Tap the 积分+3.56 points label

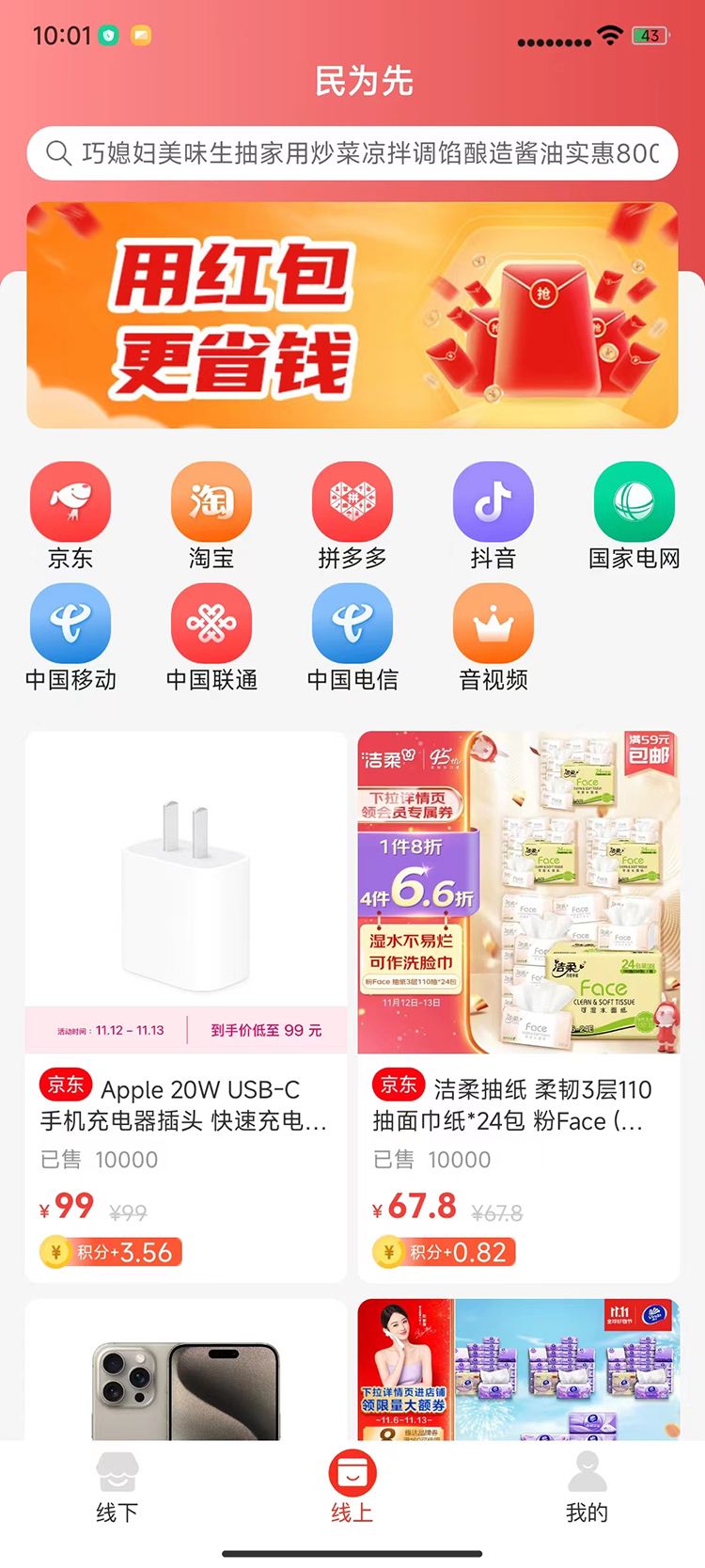pyautogui.click(x=109, y=1252)
